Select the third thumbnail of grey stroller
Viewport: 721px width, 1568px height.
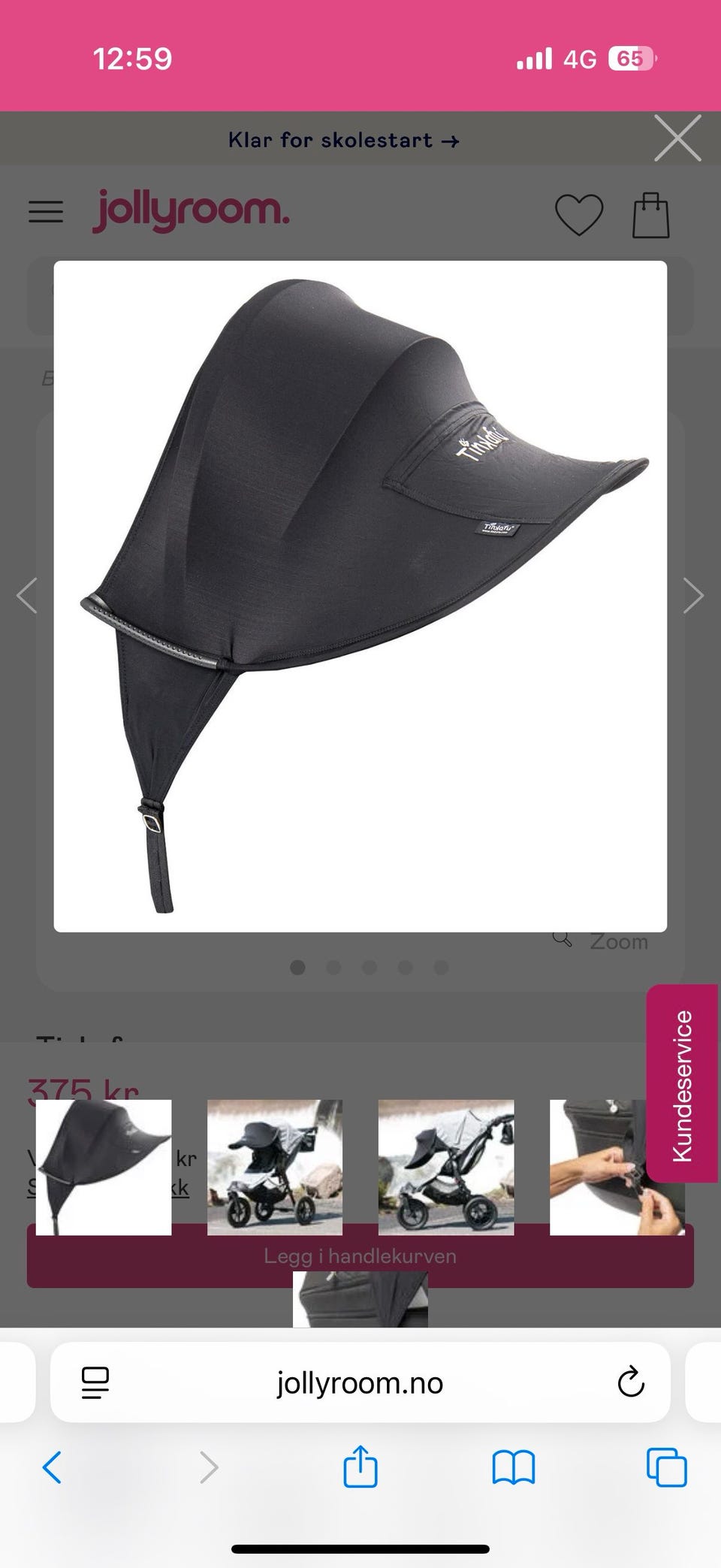pyautogui.click(x=446, y=1167)
